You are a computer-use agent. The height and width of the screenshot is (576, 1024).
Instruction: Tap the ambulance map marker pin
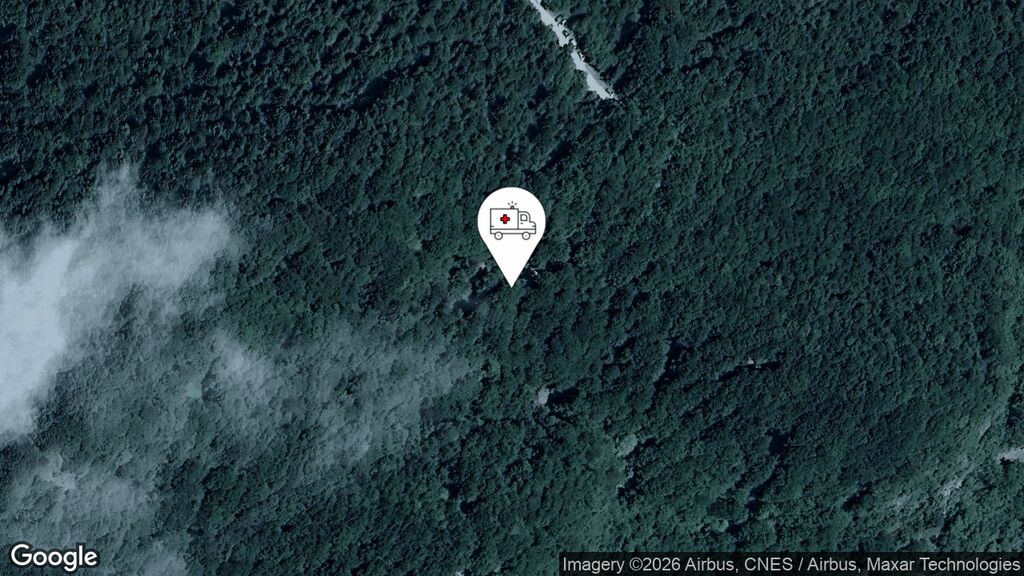pyautogui.click(x=511, y=224)
